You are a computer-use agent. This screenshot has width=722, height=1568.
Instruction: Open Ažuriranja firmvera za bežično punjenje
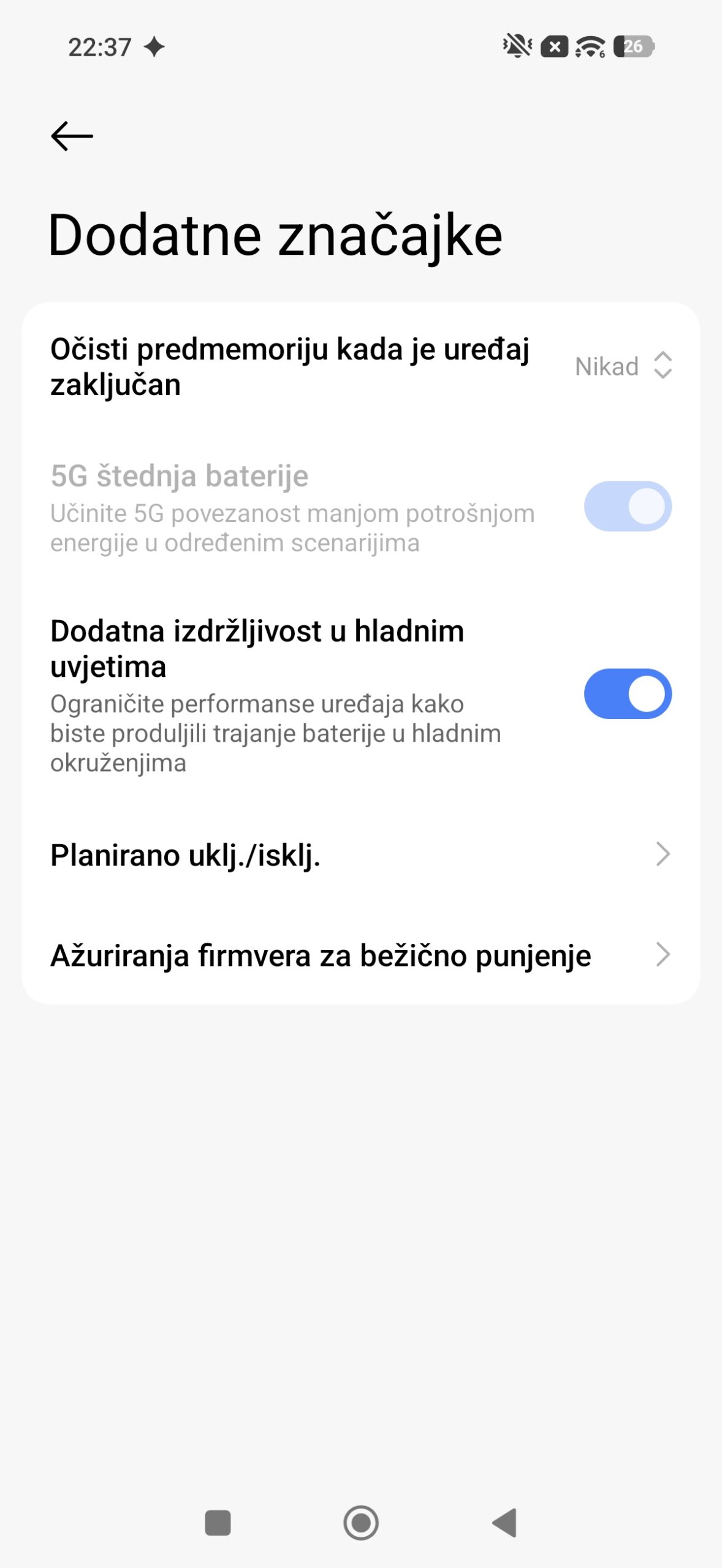pyautogui.click(x=360, y=955)
